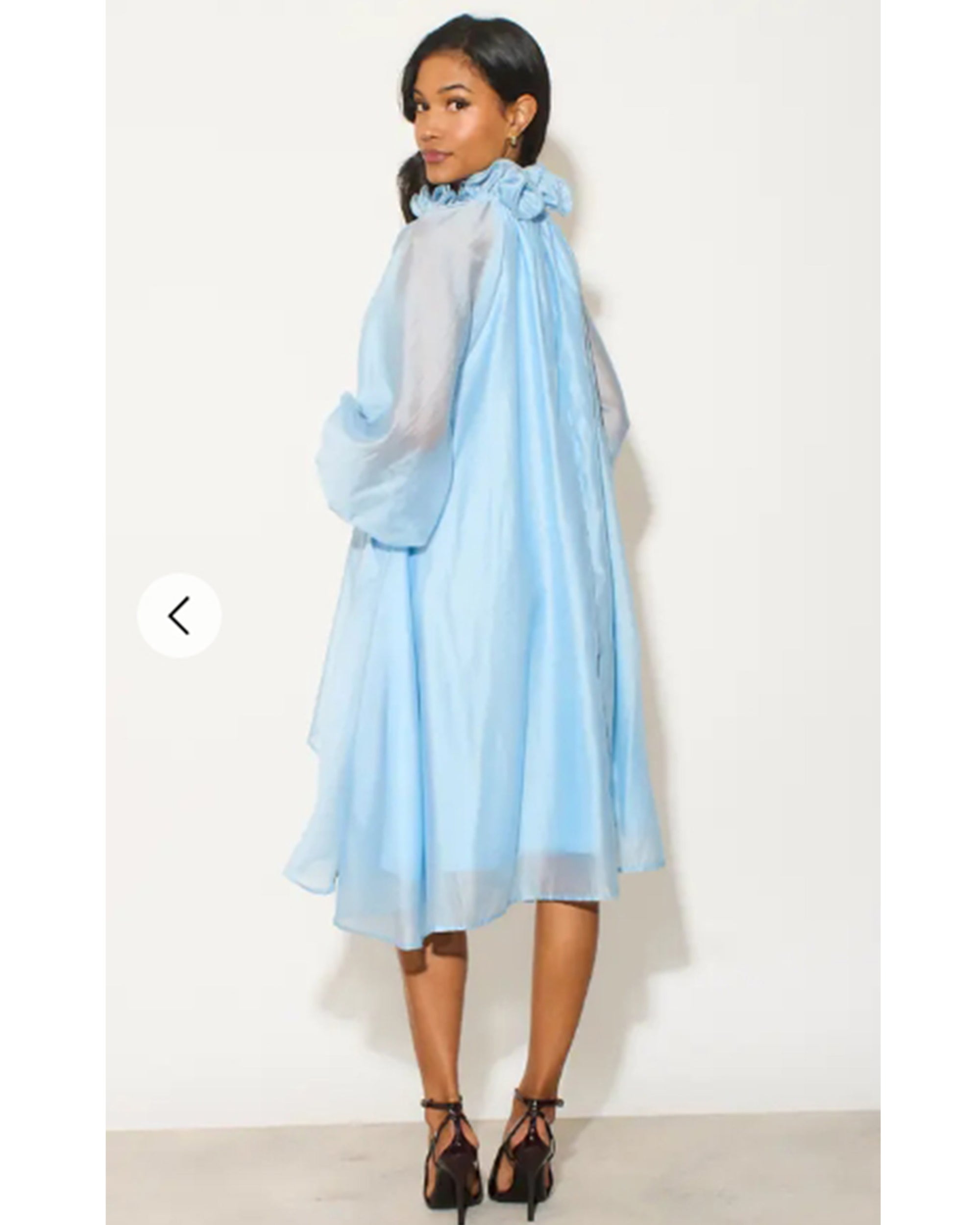This screenshot has width=980, height=1225.
Task: Go to the previous product photo
Action: [179, 616]
